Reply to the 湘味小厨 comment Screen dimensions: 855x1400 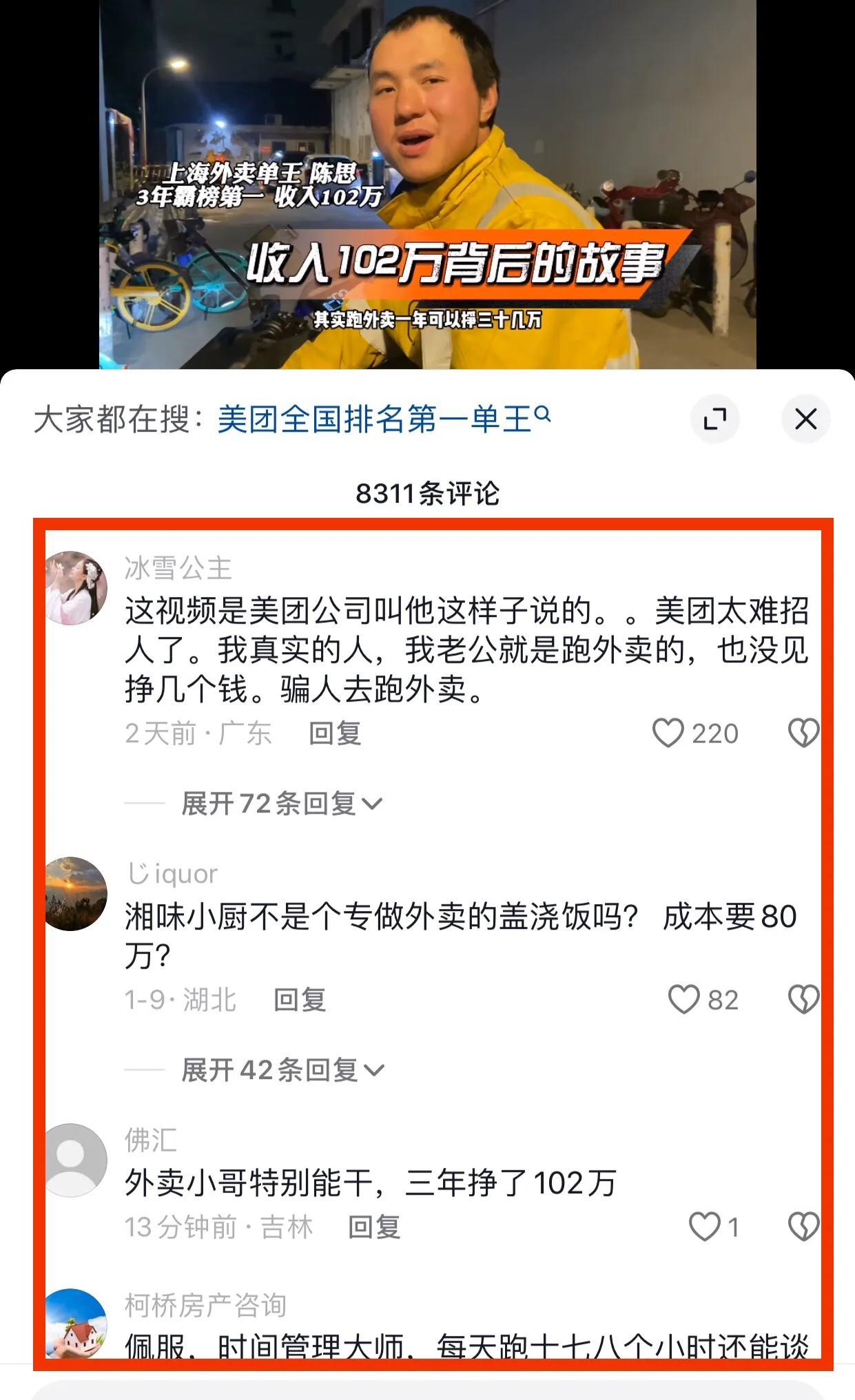[300, 999]
